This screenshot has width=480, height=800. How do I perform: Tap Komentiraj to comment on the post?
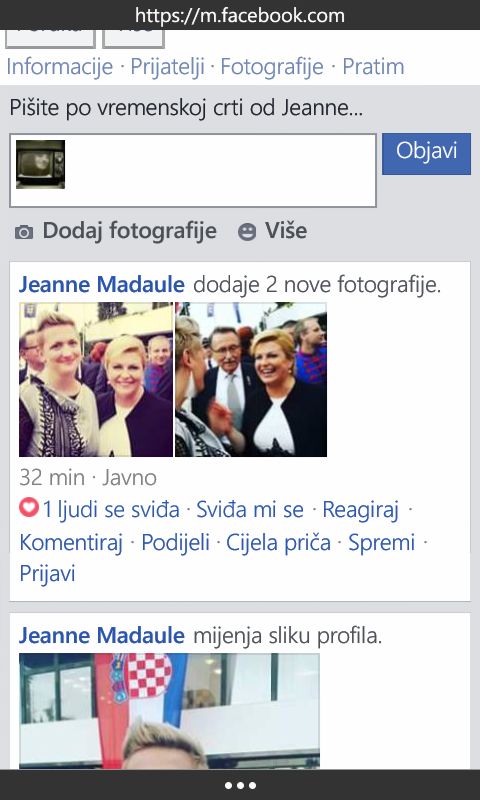71,543
